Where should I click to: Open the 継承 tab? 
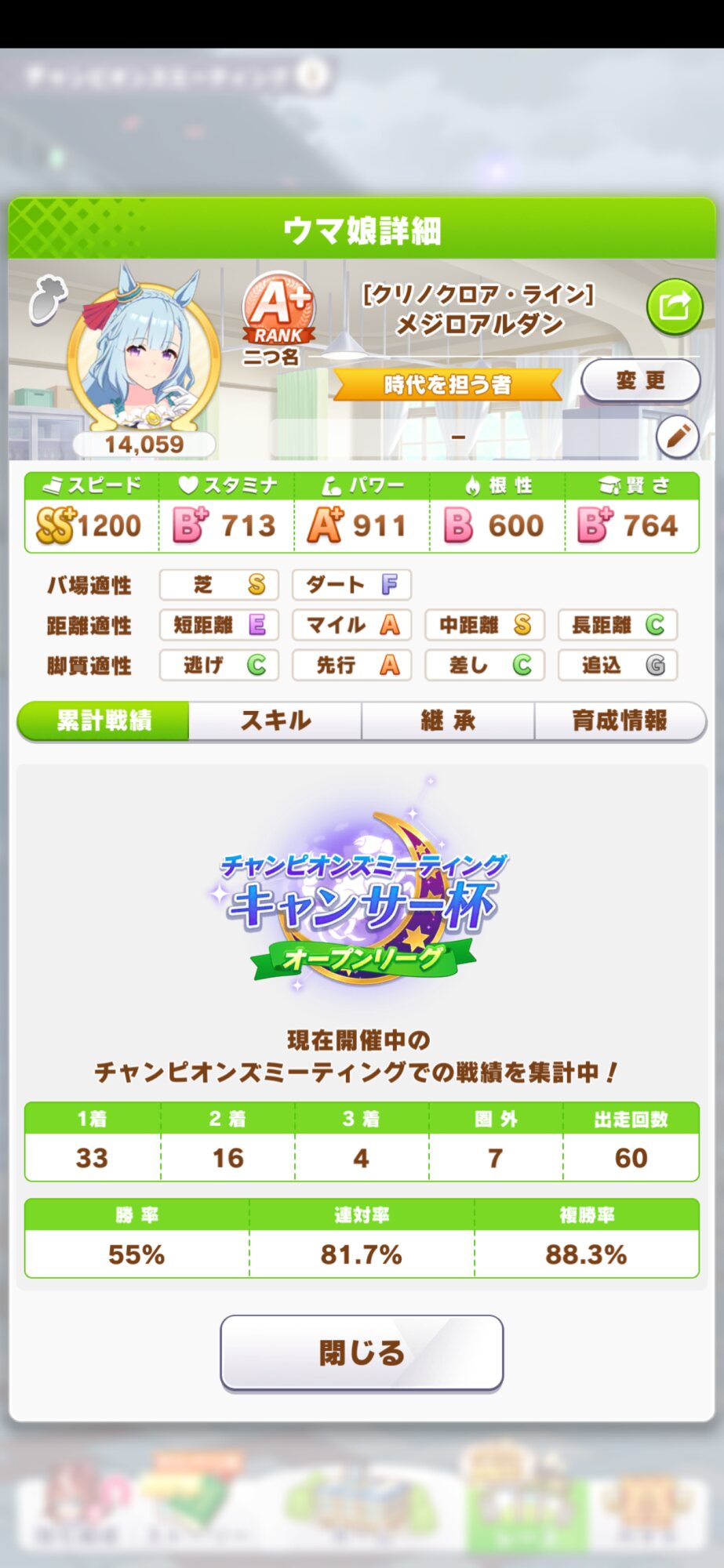448,720
